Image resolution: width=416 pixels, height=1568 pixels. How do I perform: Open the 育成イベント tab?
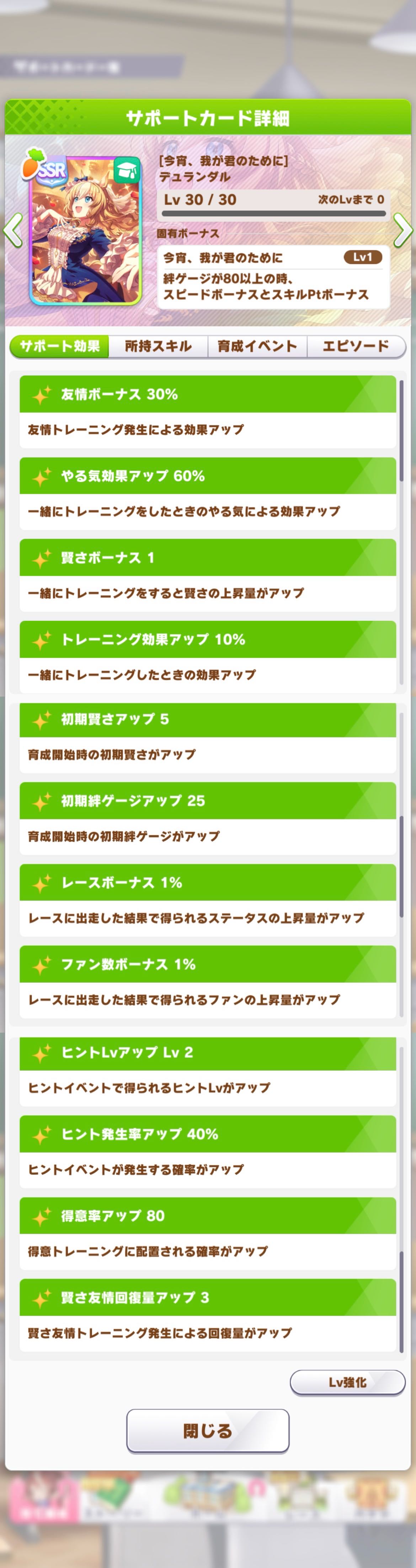pos(257,346)
